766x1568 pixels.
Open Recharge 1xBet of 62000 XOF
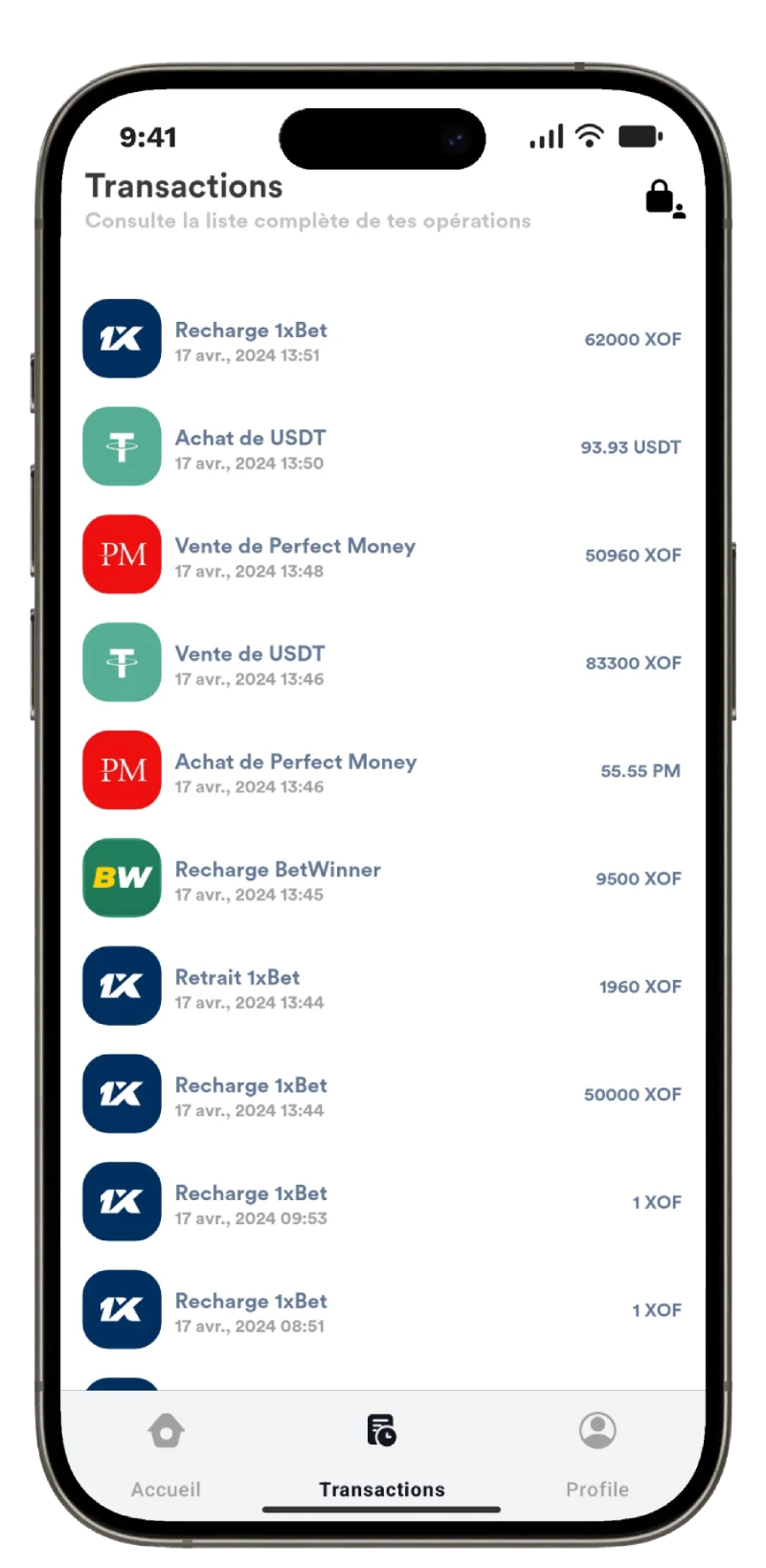pos(381,340)
